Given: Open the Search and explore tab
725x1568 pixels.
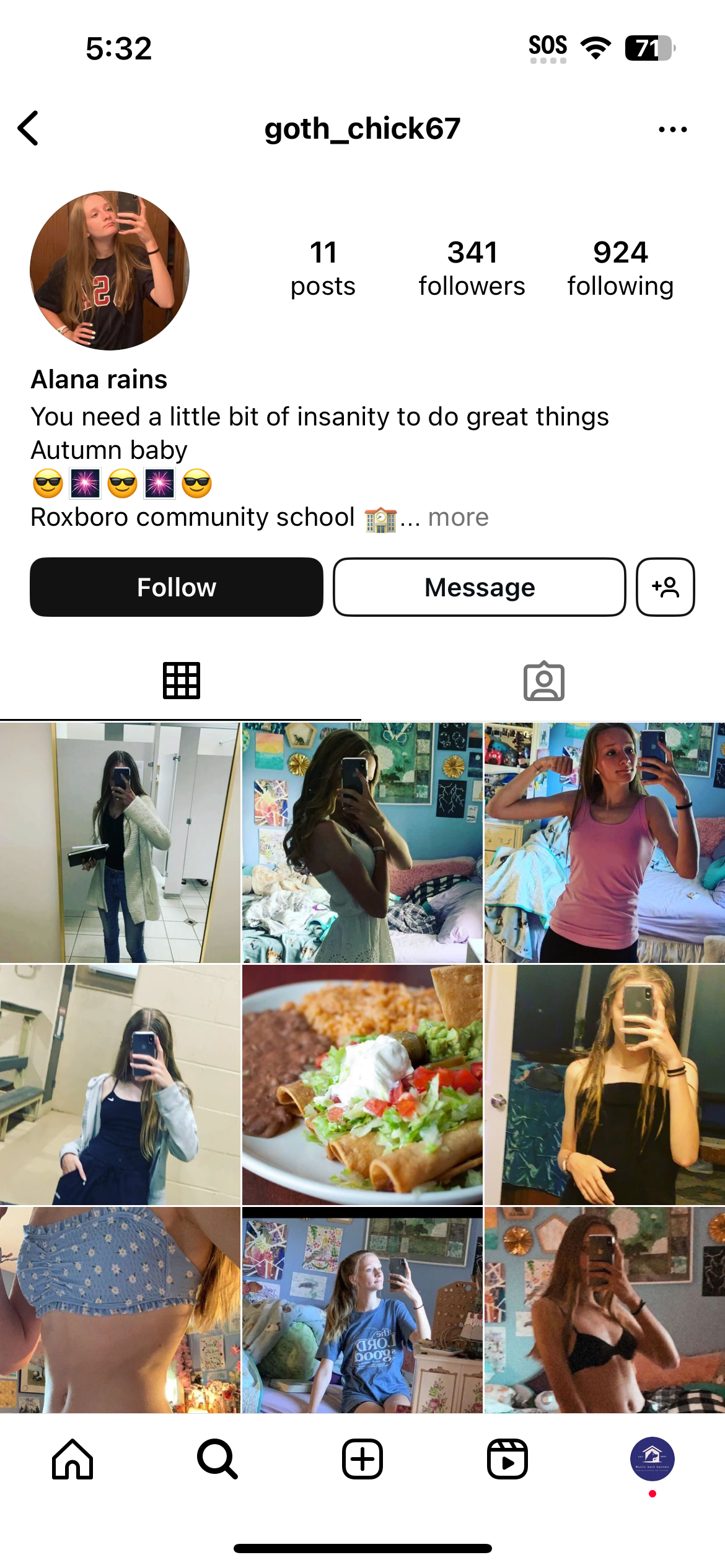Looking at the screenshot, I should pos(217,1459).
